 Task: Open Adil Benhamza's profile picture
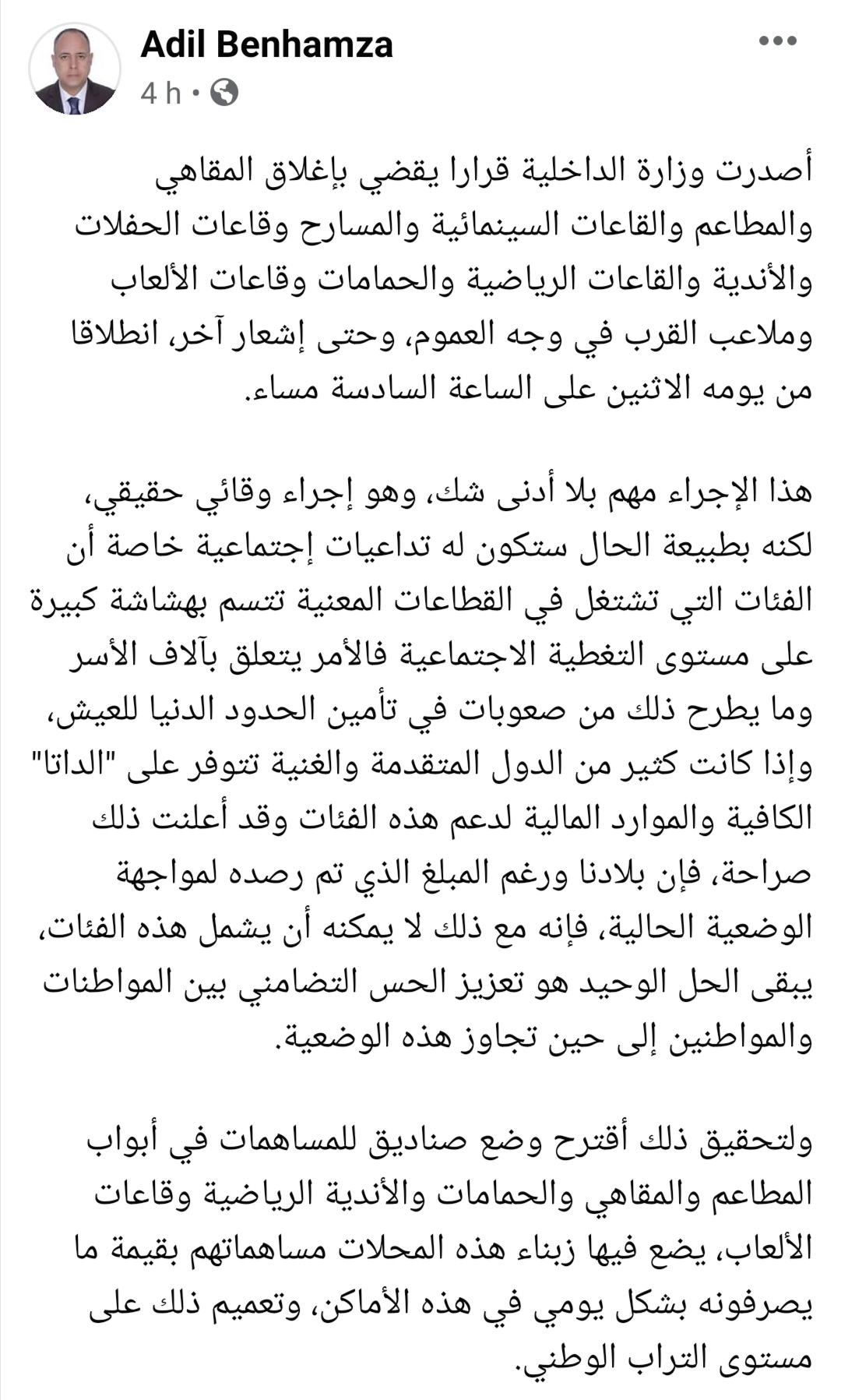(75, 69)
